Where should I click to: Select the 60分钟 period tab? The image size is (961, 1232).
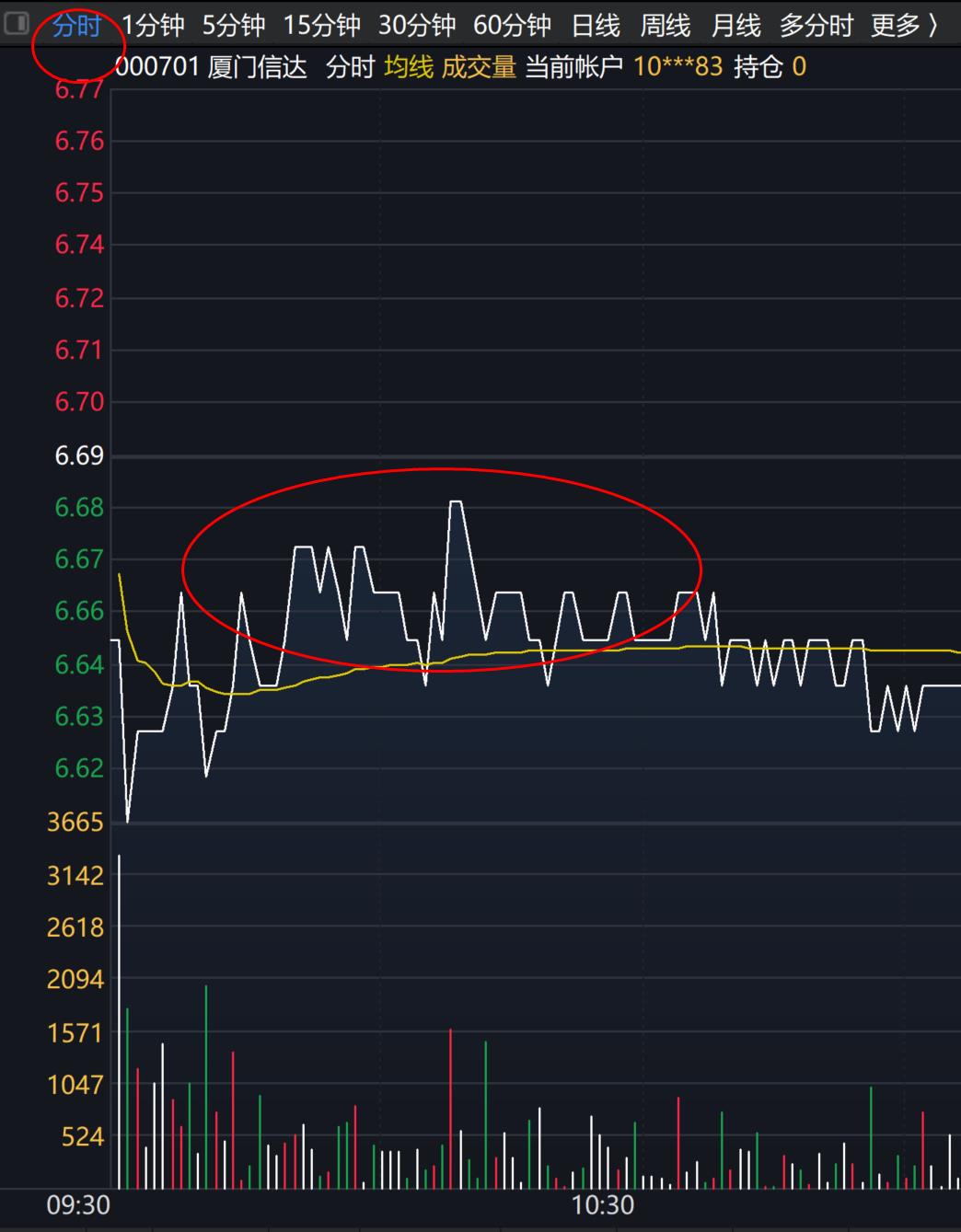coord(513,26)
